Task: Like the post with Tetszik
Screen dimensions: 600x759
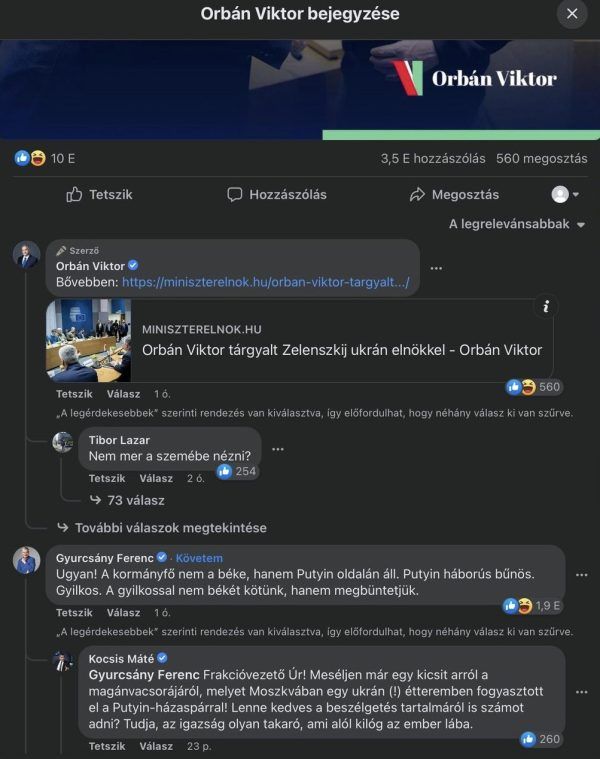Action: [x=99, y=194]
